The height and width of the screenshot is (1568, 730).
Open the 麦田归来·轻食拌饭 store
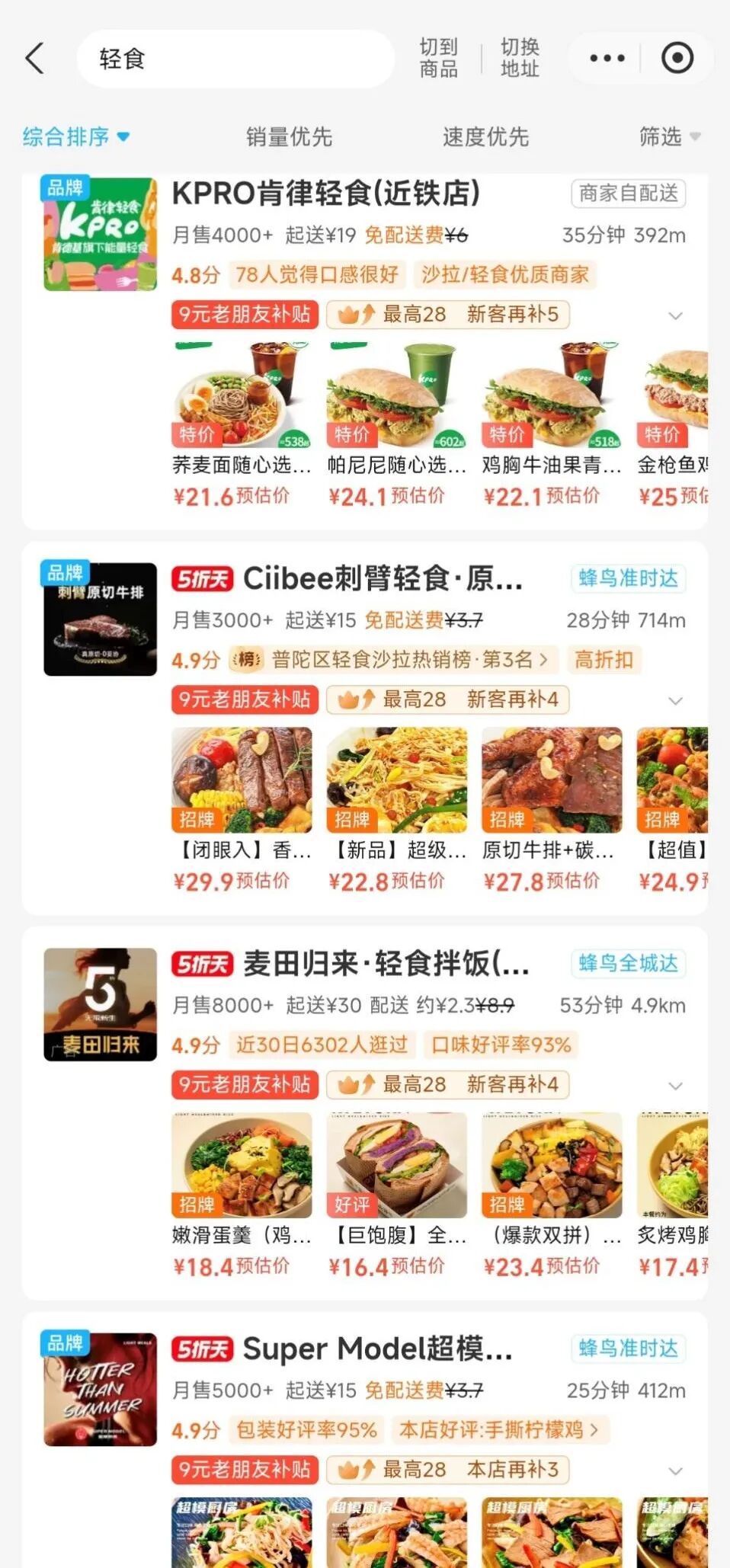click(x=386, y=964)
